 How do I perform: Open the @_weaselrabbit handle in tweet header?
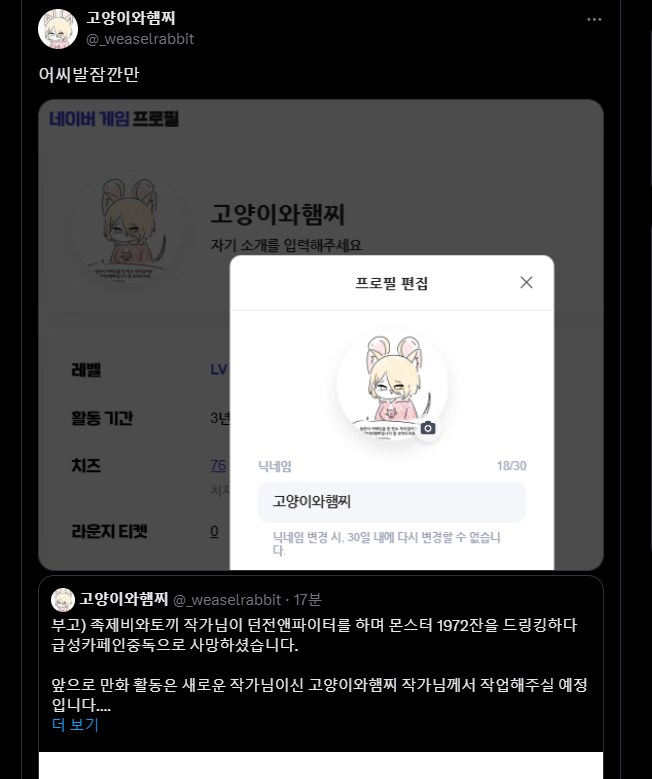140,39
